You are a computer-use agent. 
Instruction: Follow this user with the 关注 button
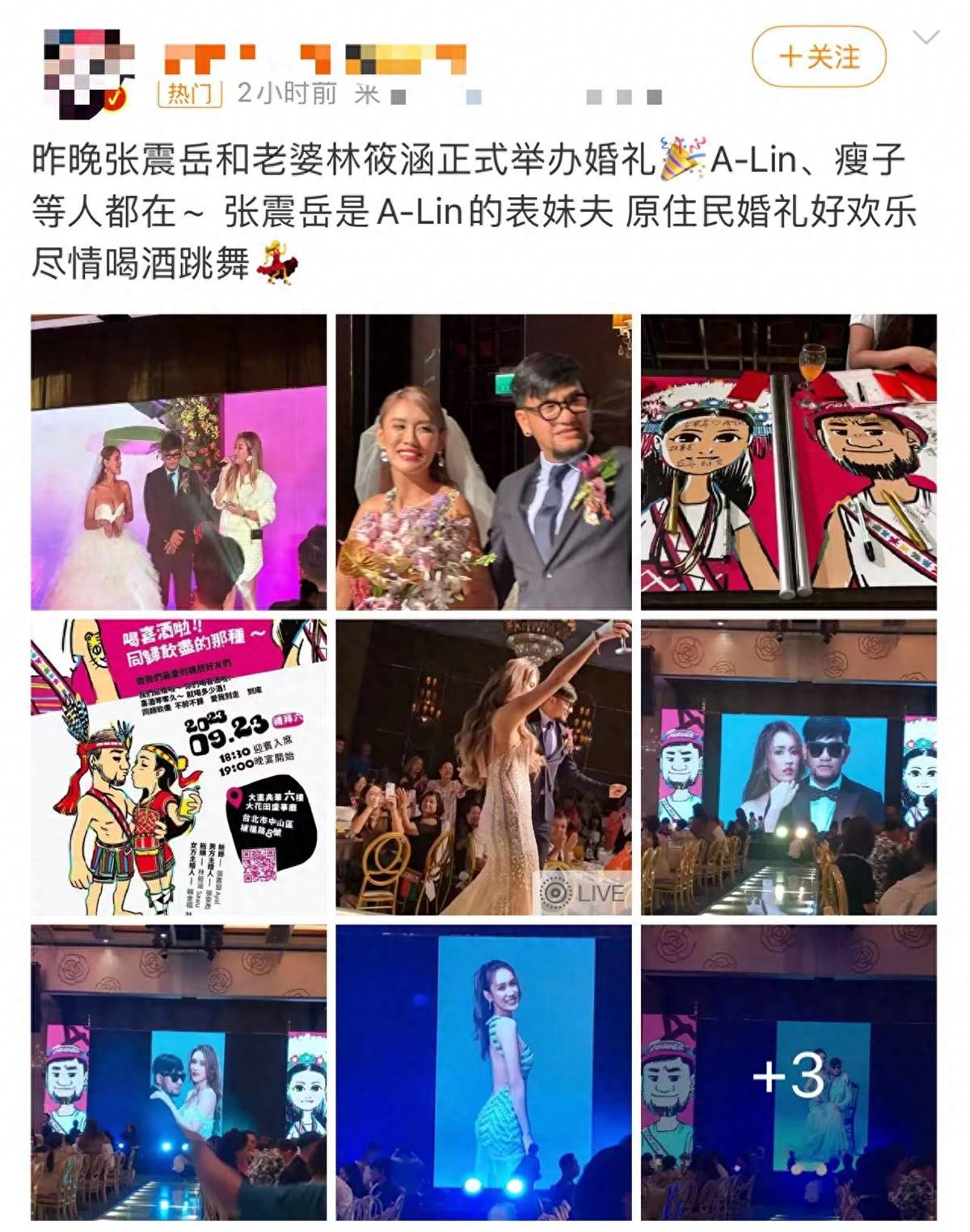818,57
